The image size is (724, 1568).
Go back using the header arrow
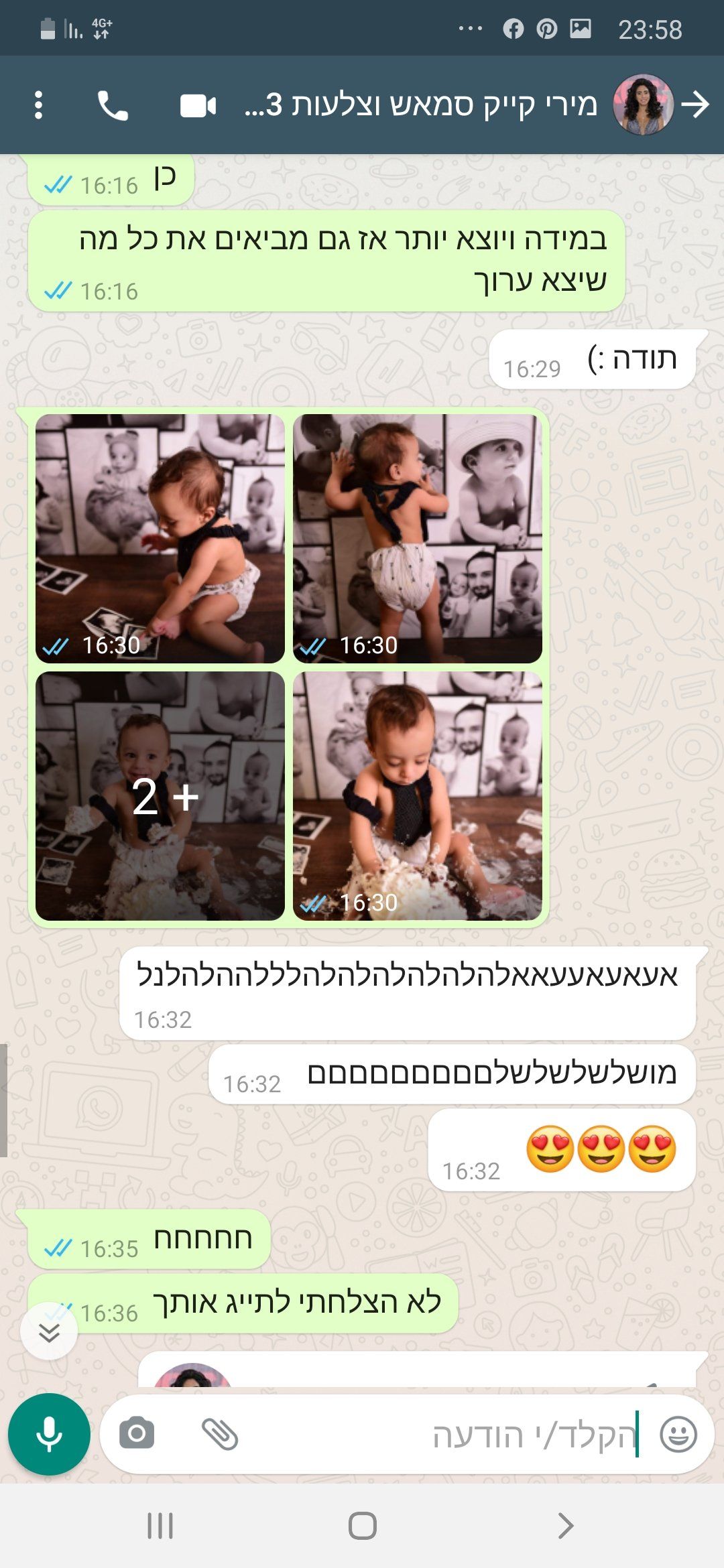695,105
